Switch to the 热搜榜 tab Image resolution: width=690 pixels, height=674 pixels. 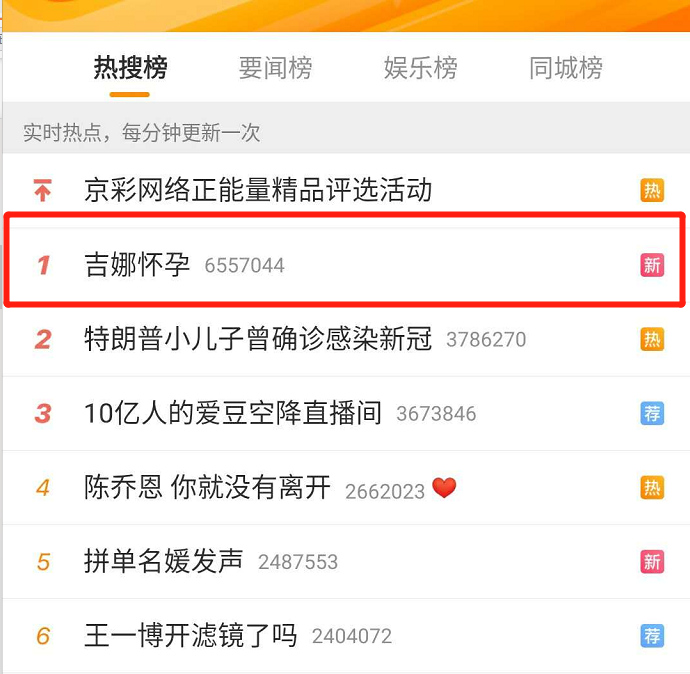click(130, 68)
